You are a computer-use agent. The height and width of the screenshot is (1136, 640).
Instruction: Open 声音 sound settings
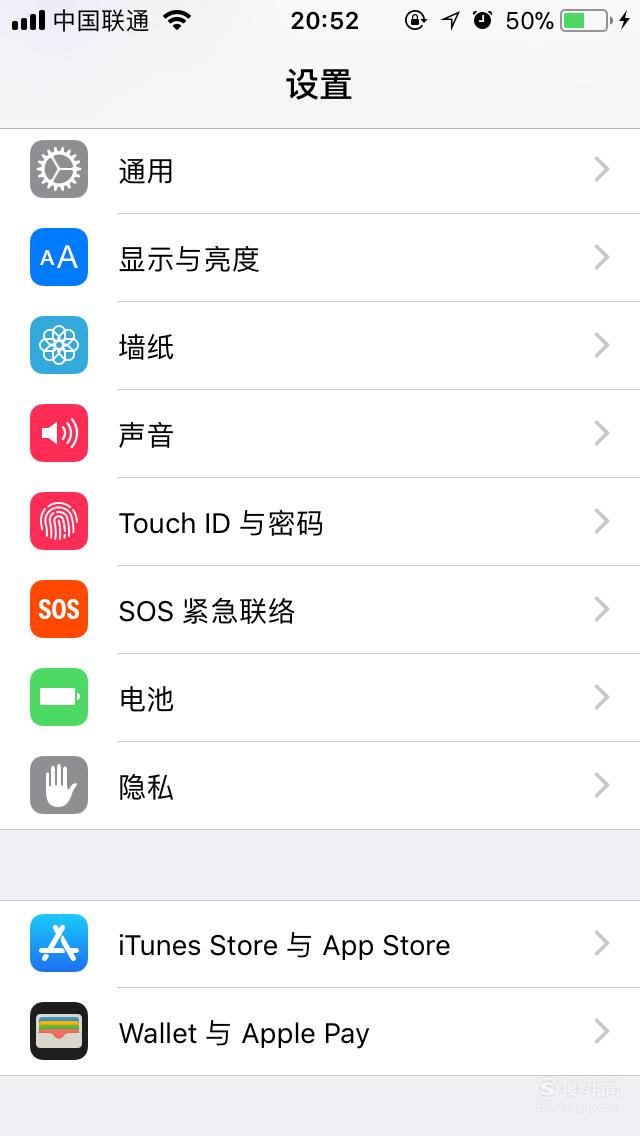[x=320, y=433]
